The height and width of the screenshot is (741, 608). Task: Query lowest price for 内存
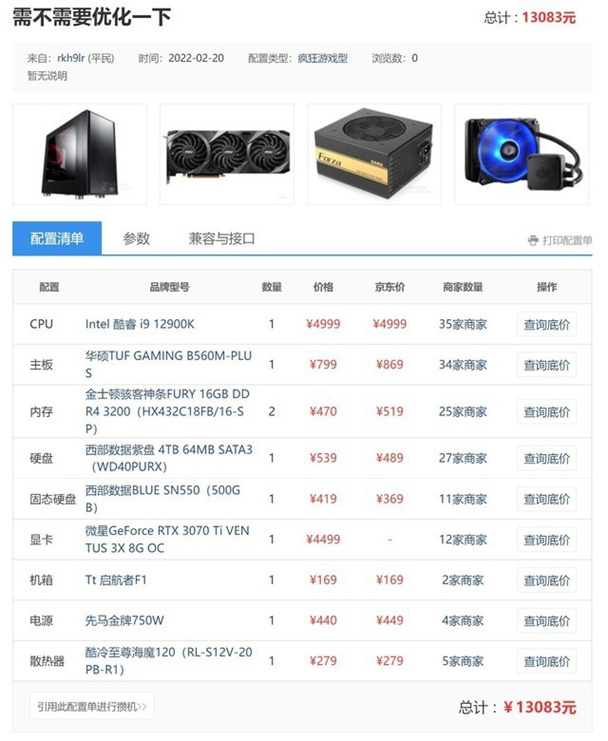pos(547,411)
